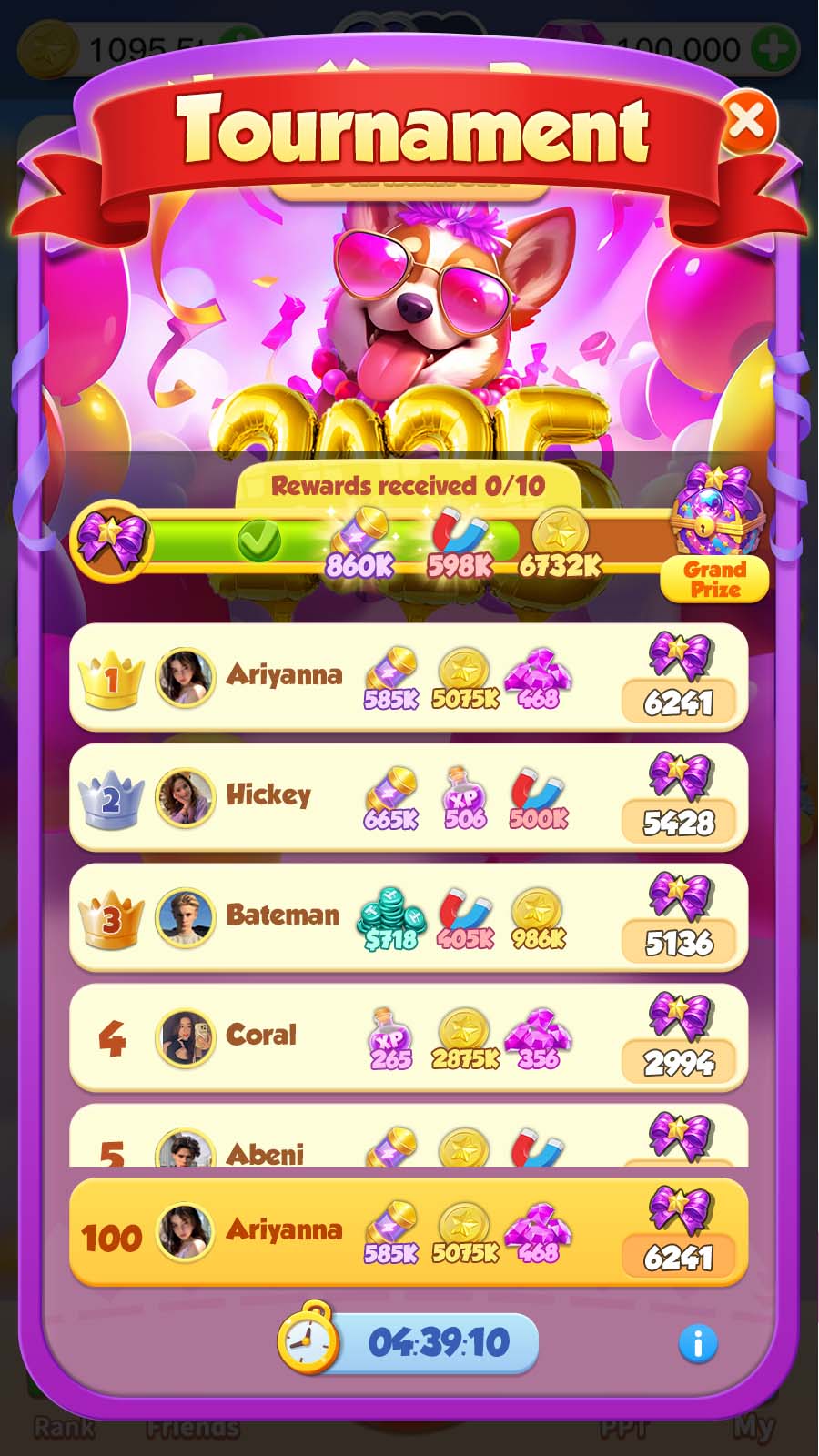Open Bateman's leaderboard row
Screen dimensions: 819x1456
click(x=408, y=917)
